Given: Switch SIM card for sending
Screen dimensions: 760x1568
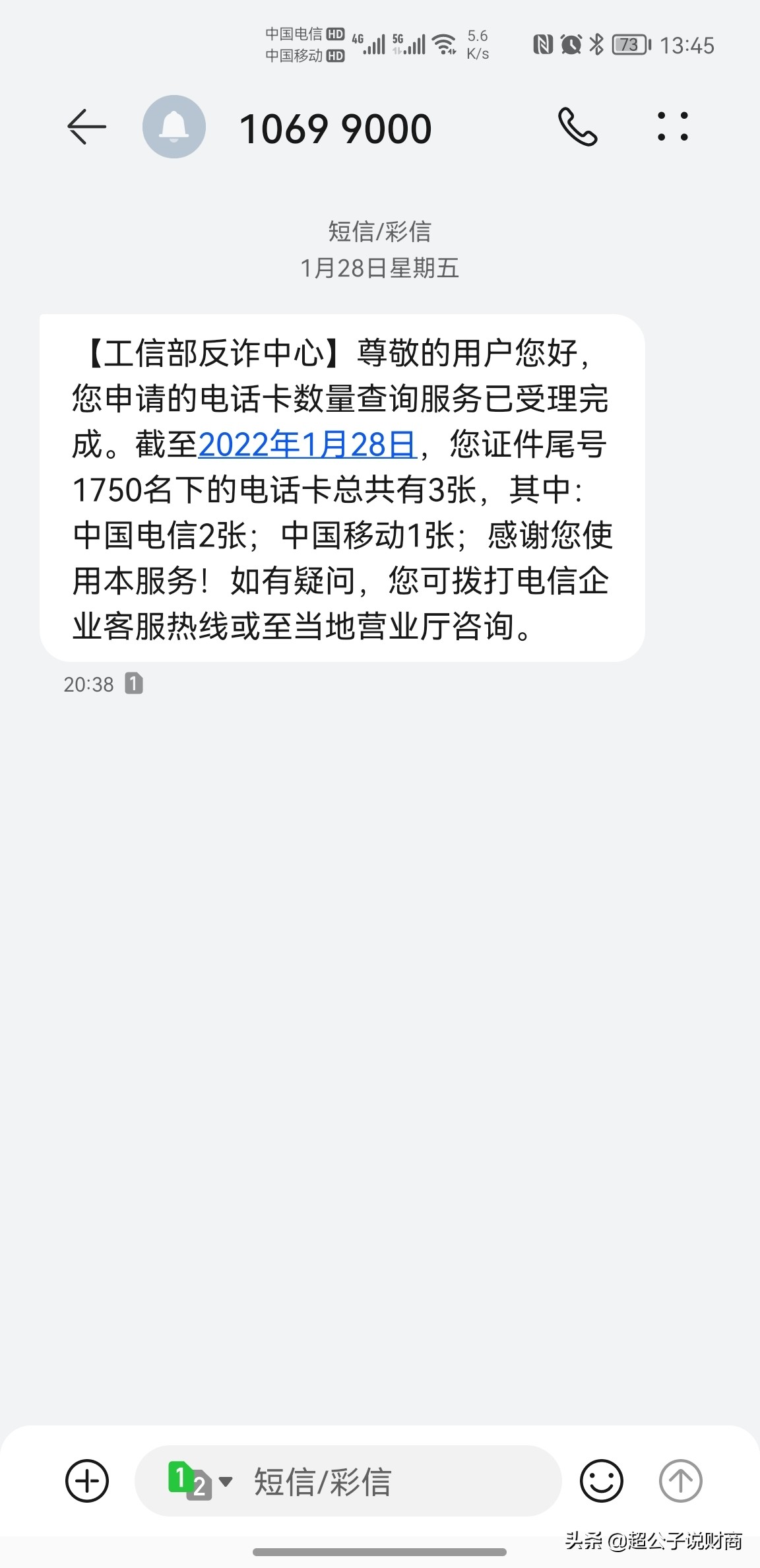Looking at the screenshot, I should pyautogui.click(x=200, y=1481).
